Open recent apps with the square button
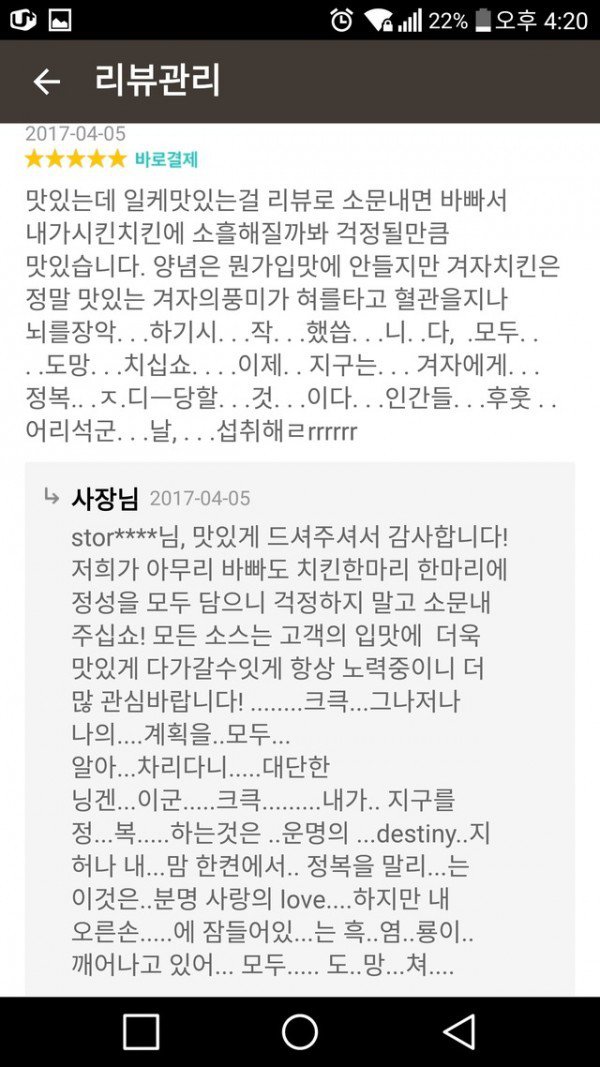The width and height of the screenshot is (600, 1067). point(141,1031)
